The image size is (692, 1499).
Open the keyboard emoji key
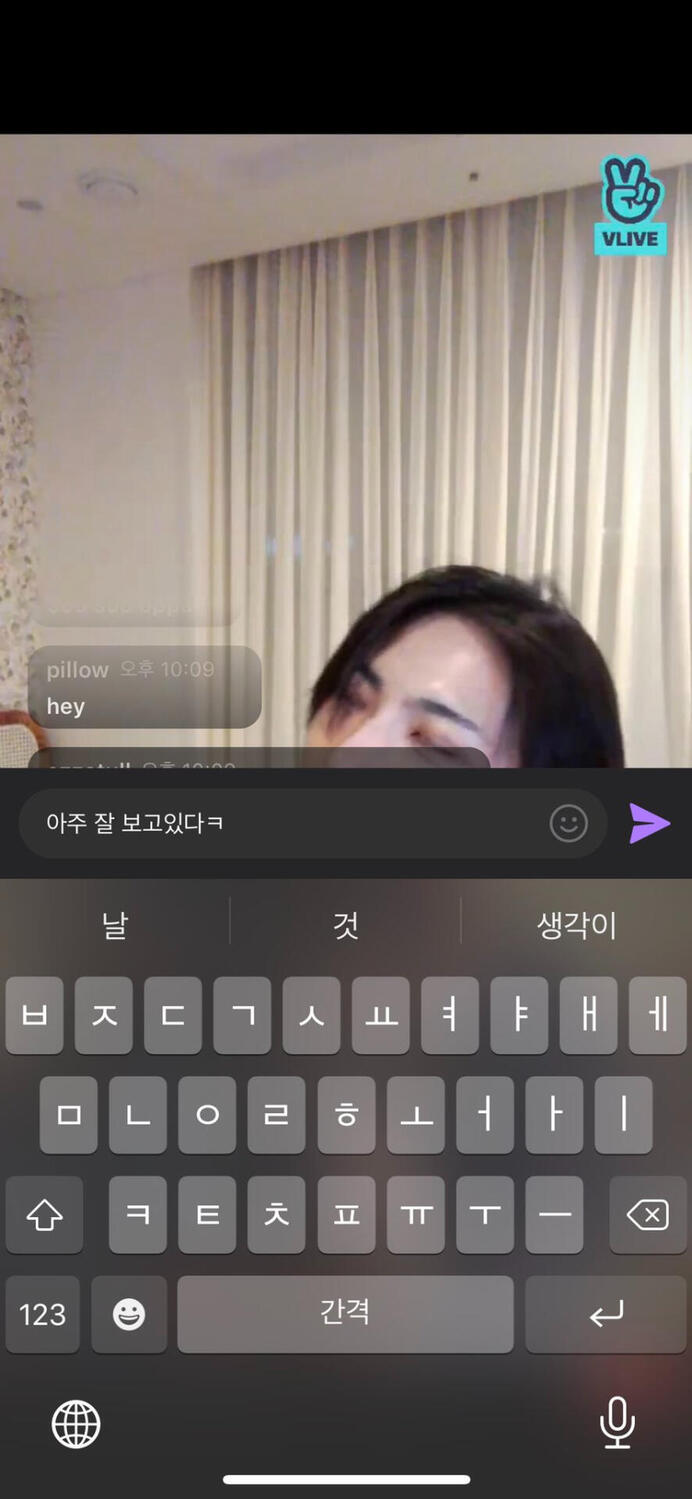click(x=129, y=1314)
